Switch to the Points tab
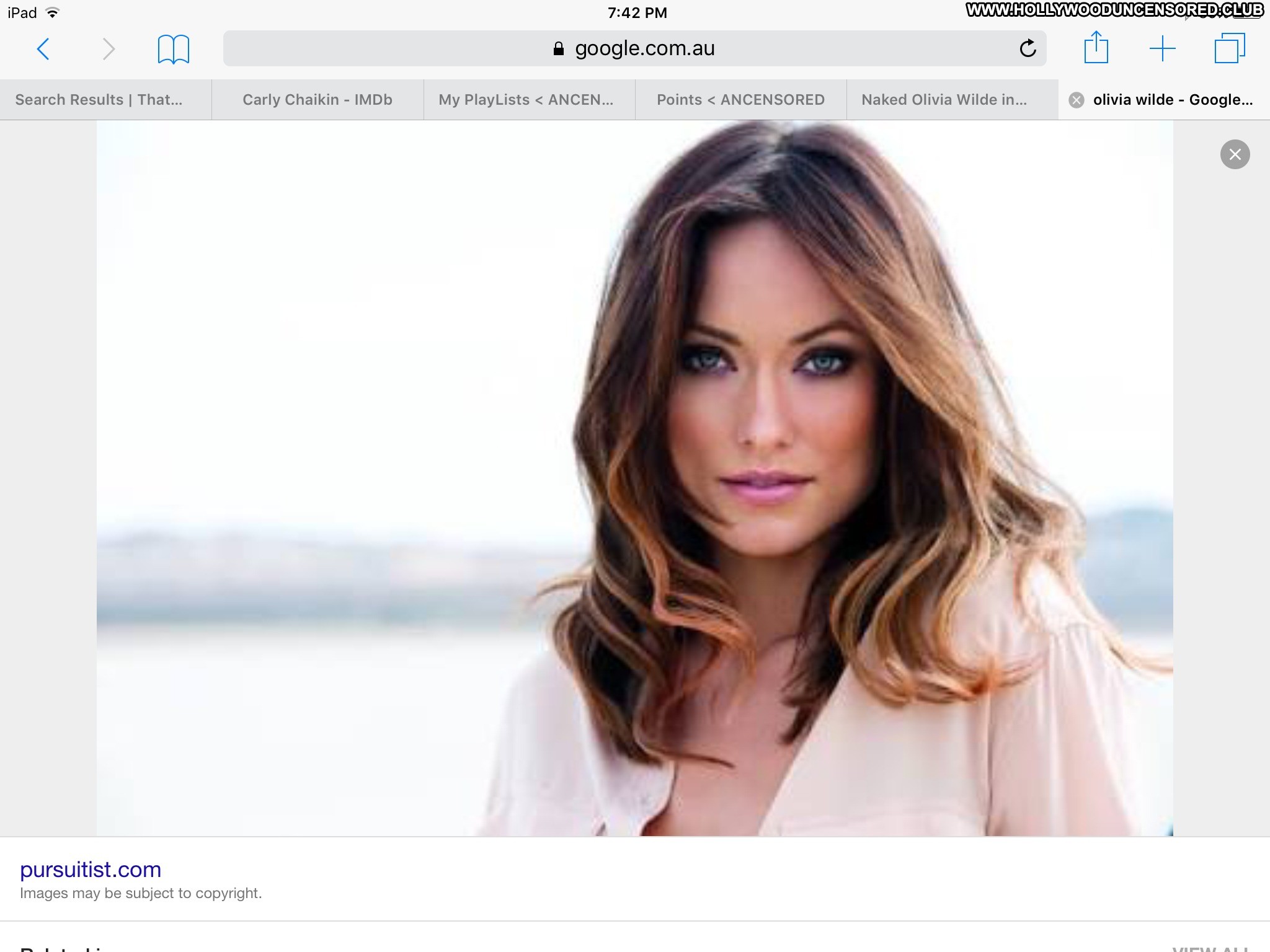1270x952 pixels. tap(740, 100)
